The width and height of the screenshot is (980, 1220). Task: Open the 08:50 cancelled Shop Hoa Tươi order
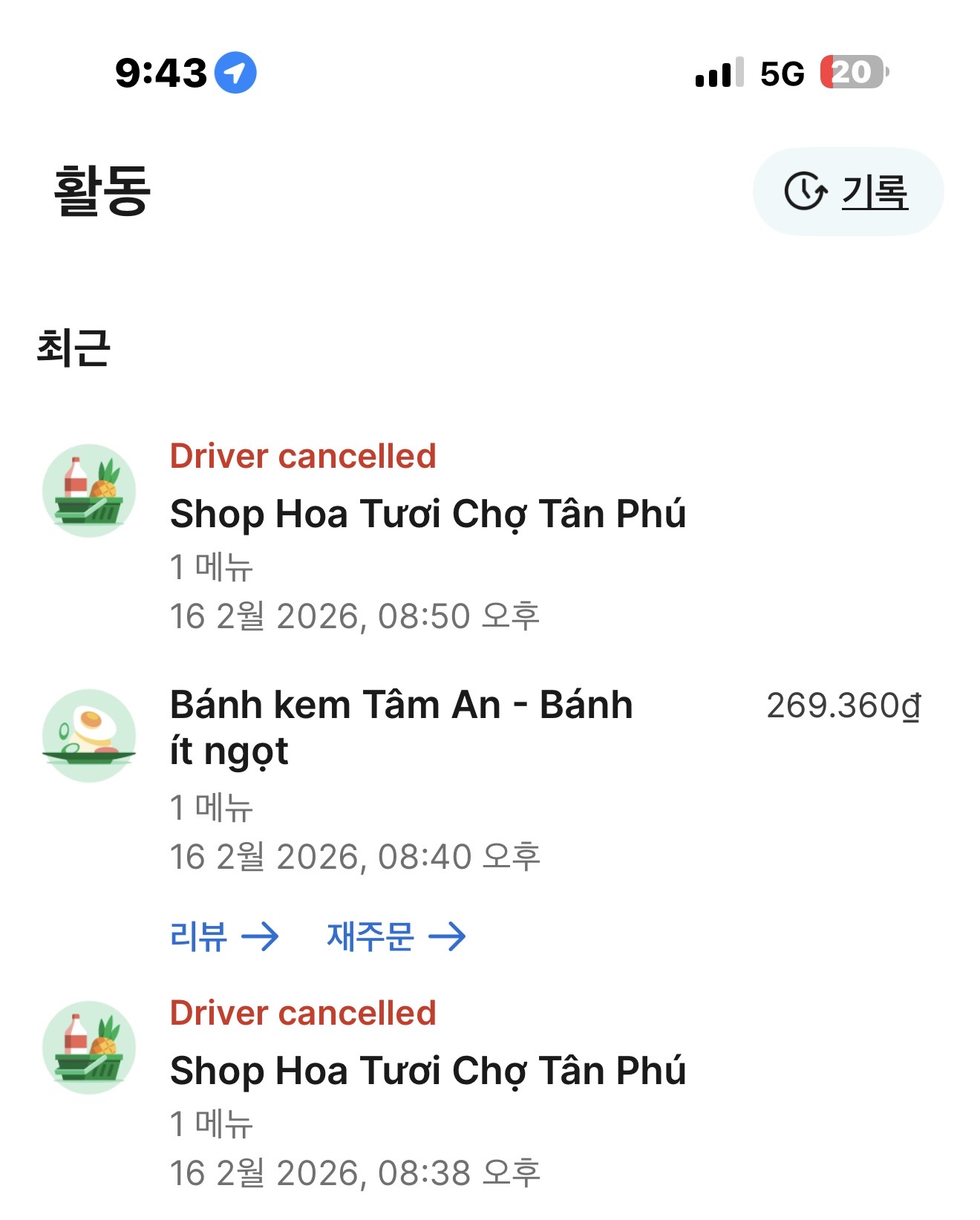click(427, 515)
